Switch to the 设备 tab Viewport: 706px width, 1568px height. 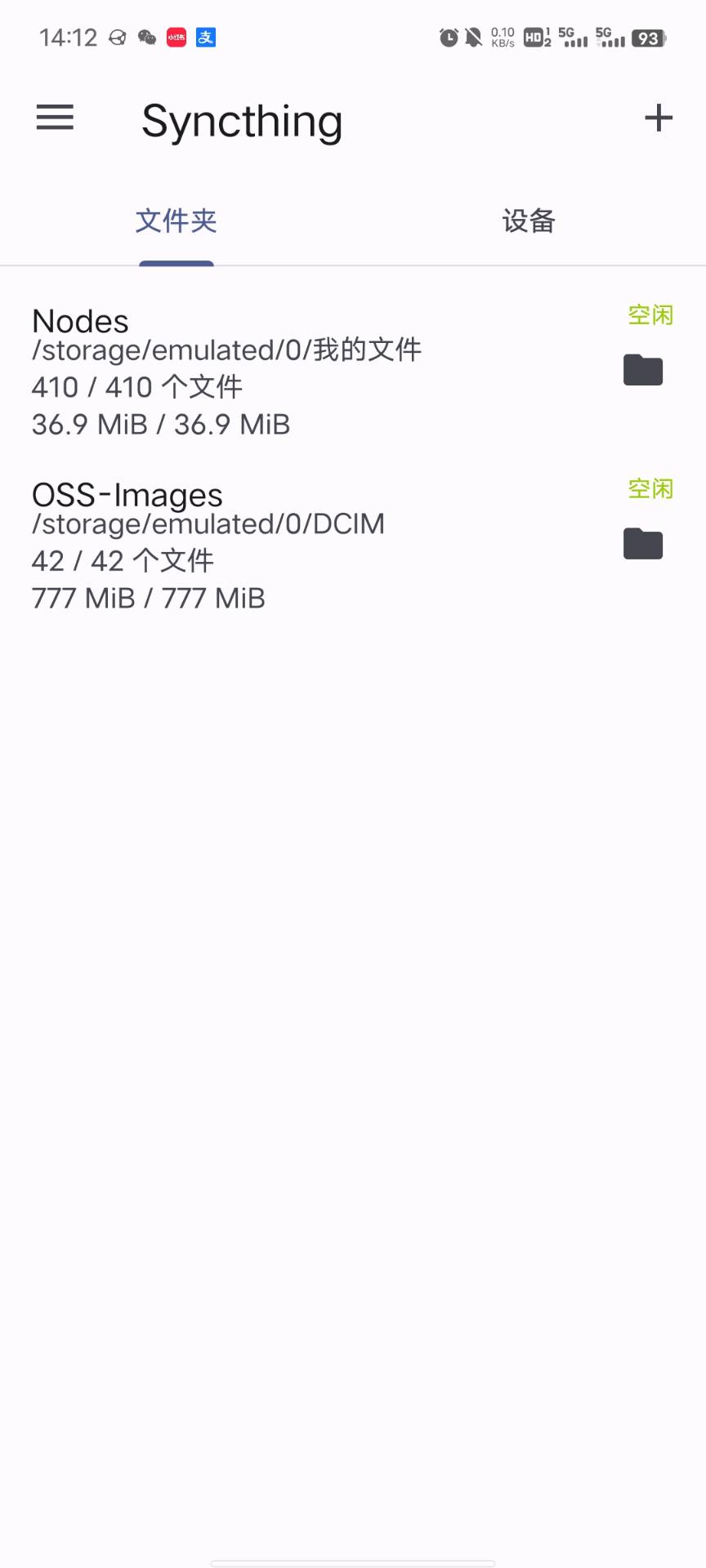(529, 220)
